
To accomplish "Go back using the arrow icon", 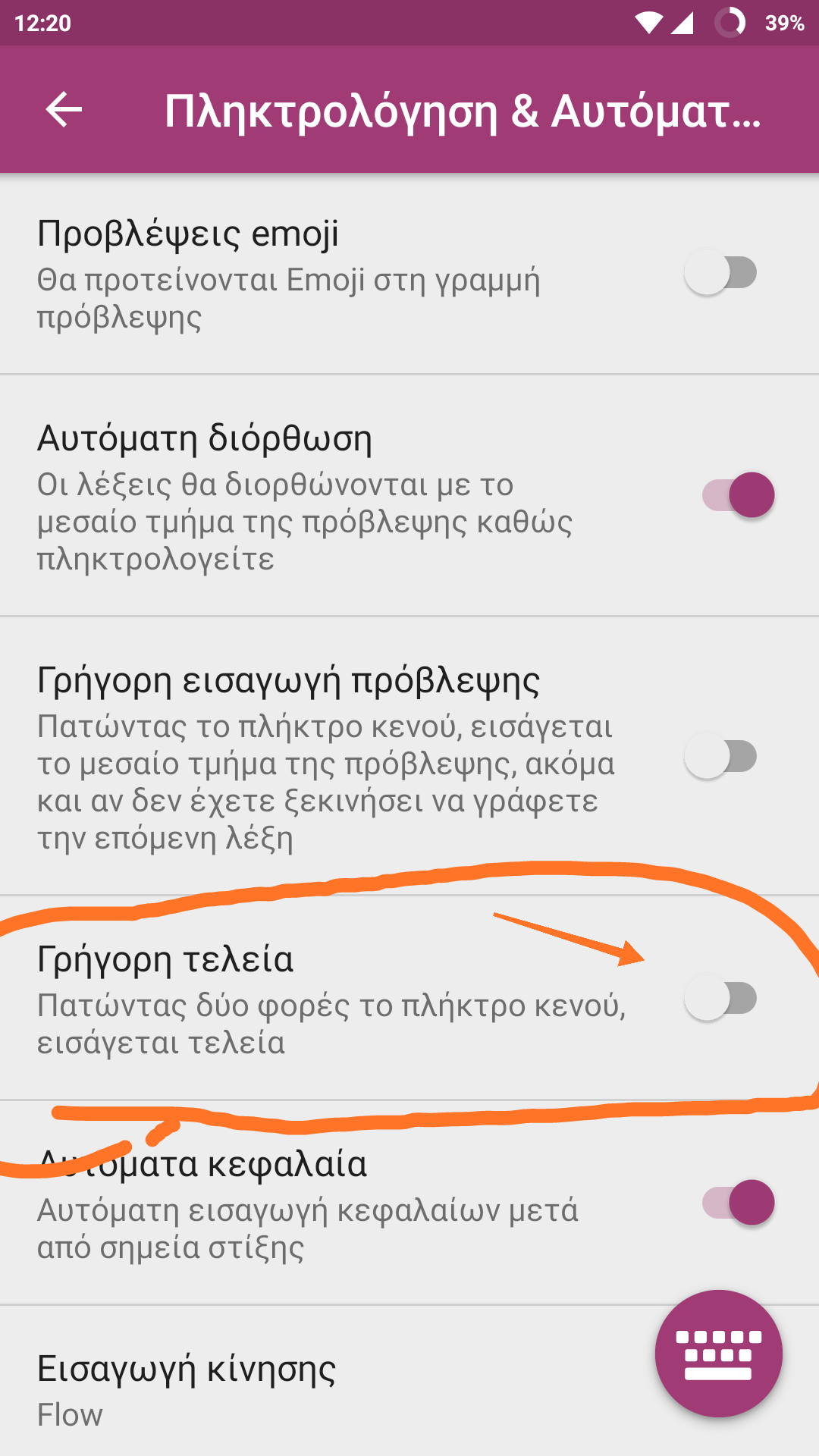I will coord(64,111).
